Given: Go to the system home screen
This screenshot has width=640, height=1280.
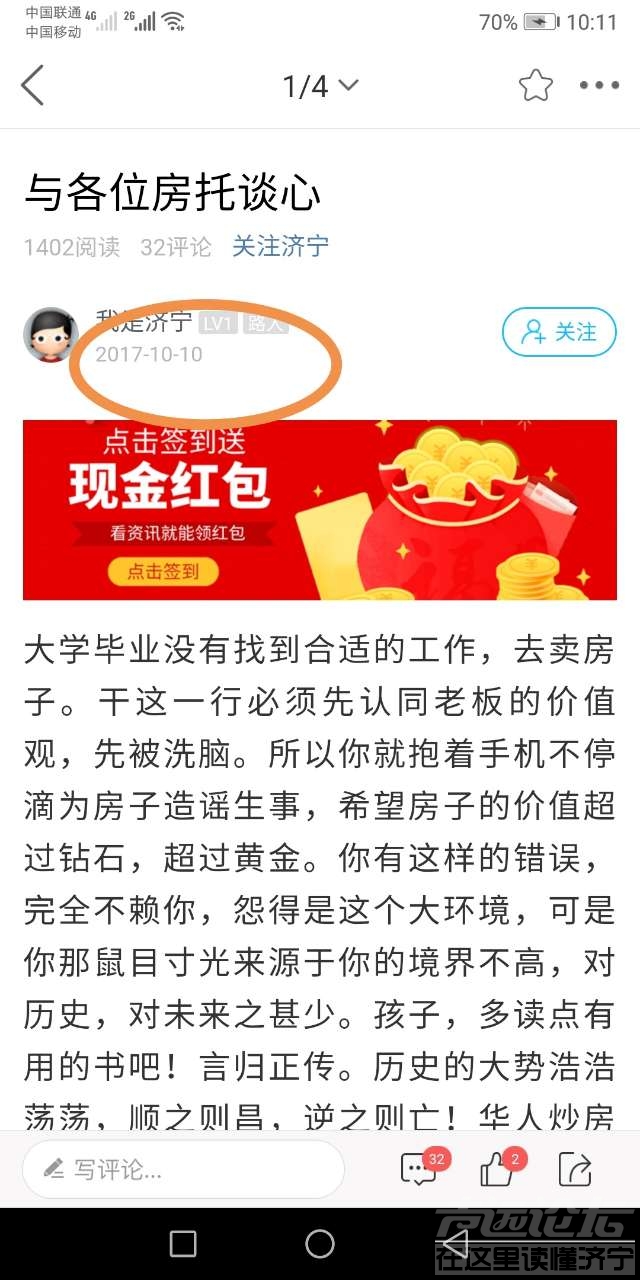Looking at the screenshot, I should click(320, 1244).
